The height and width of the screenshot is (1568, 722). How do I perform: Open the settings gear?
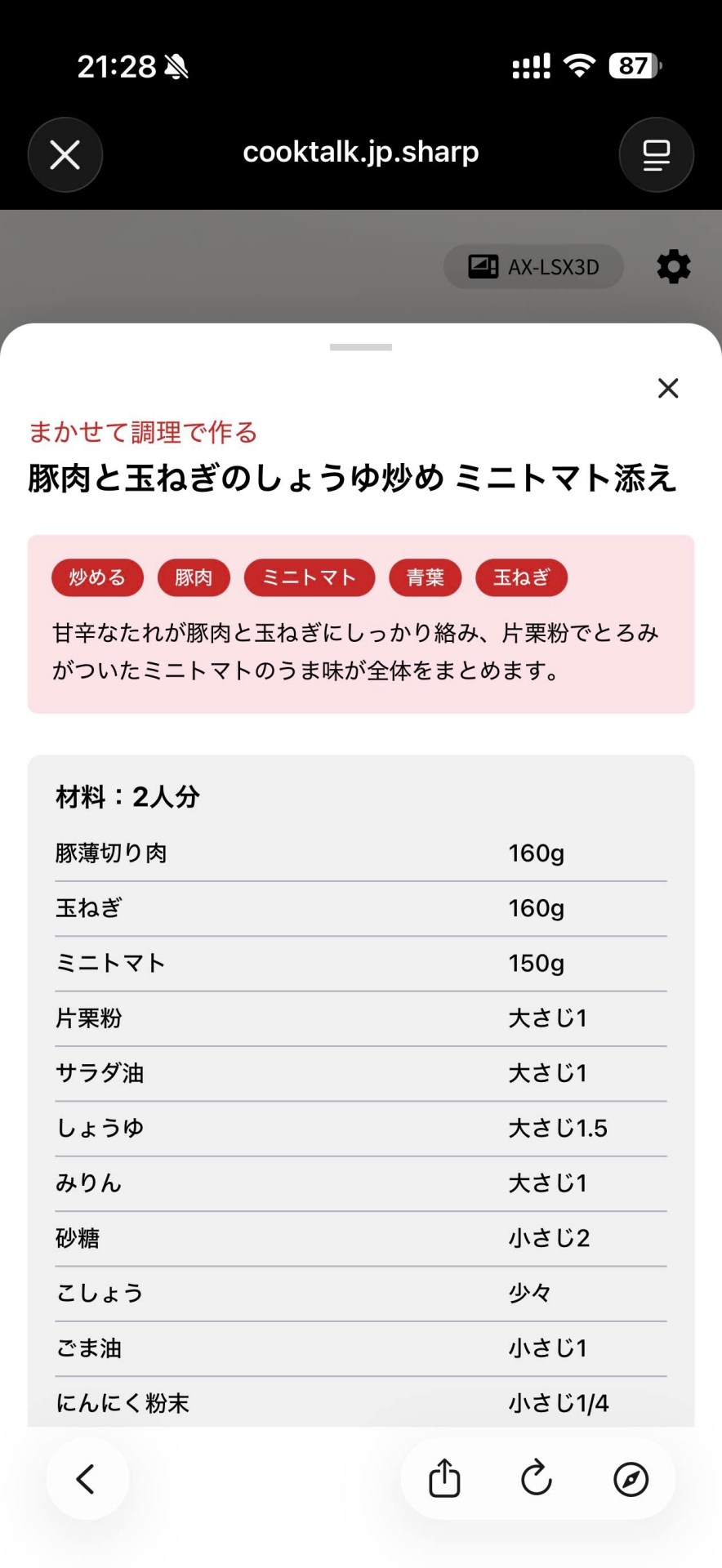(674, 267)
